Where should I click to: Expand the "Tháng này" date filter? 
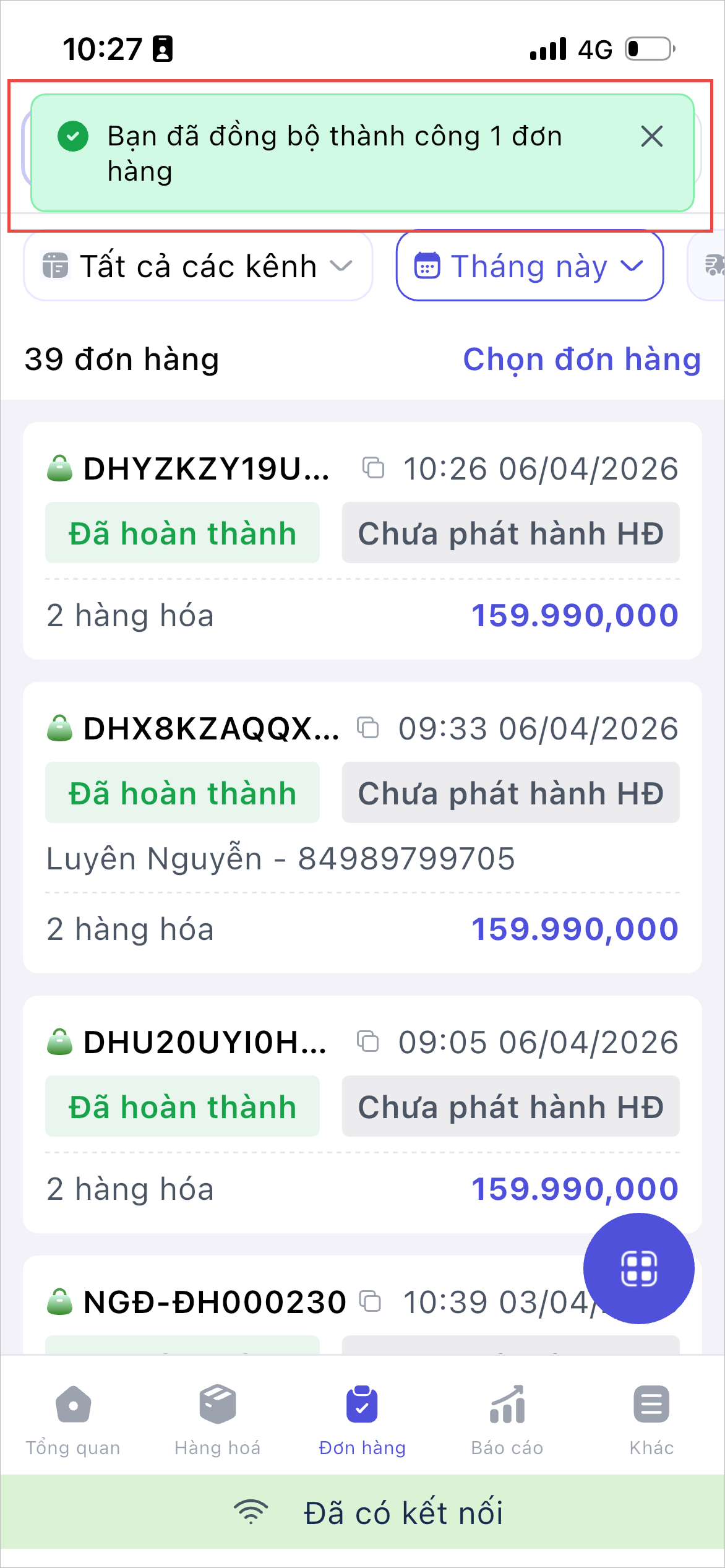point(530,267)
